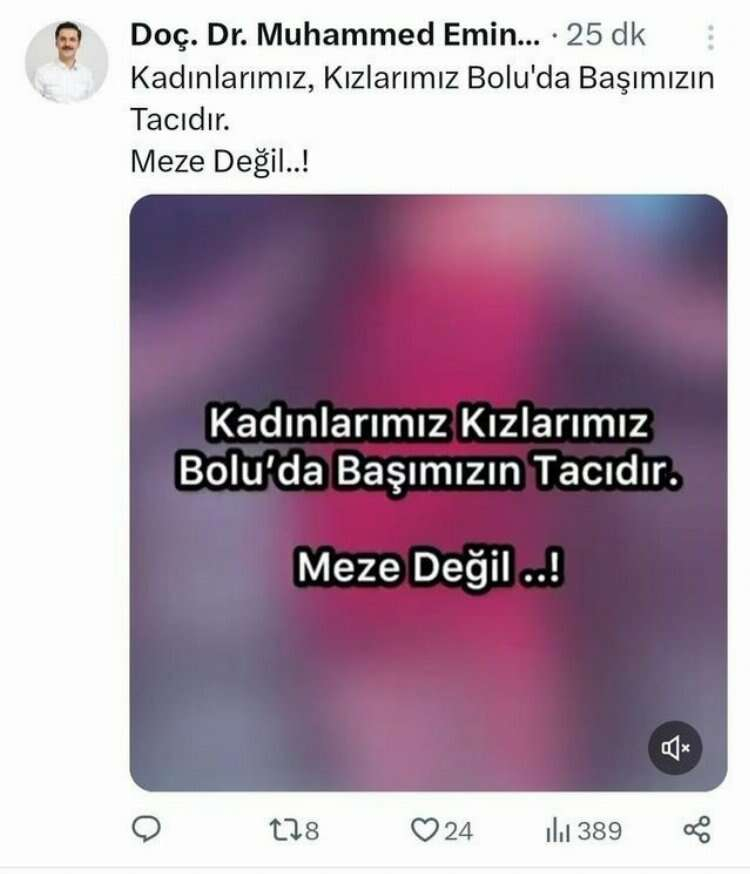View the post's analytics
The image size is (750, 874).
[558, 830]
